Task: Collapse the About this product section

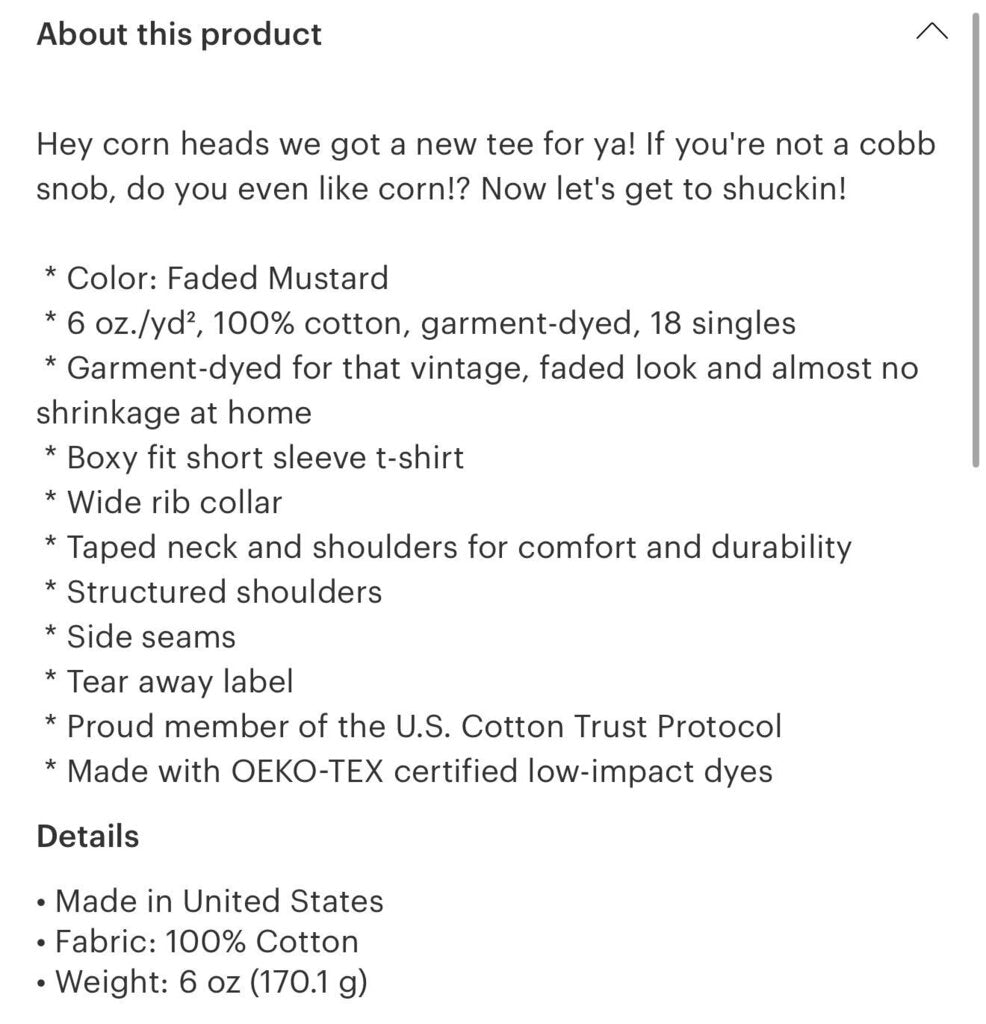Action: pyautogui.click(x=932, y=33)
